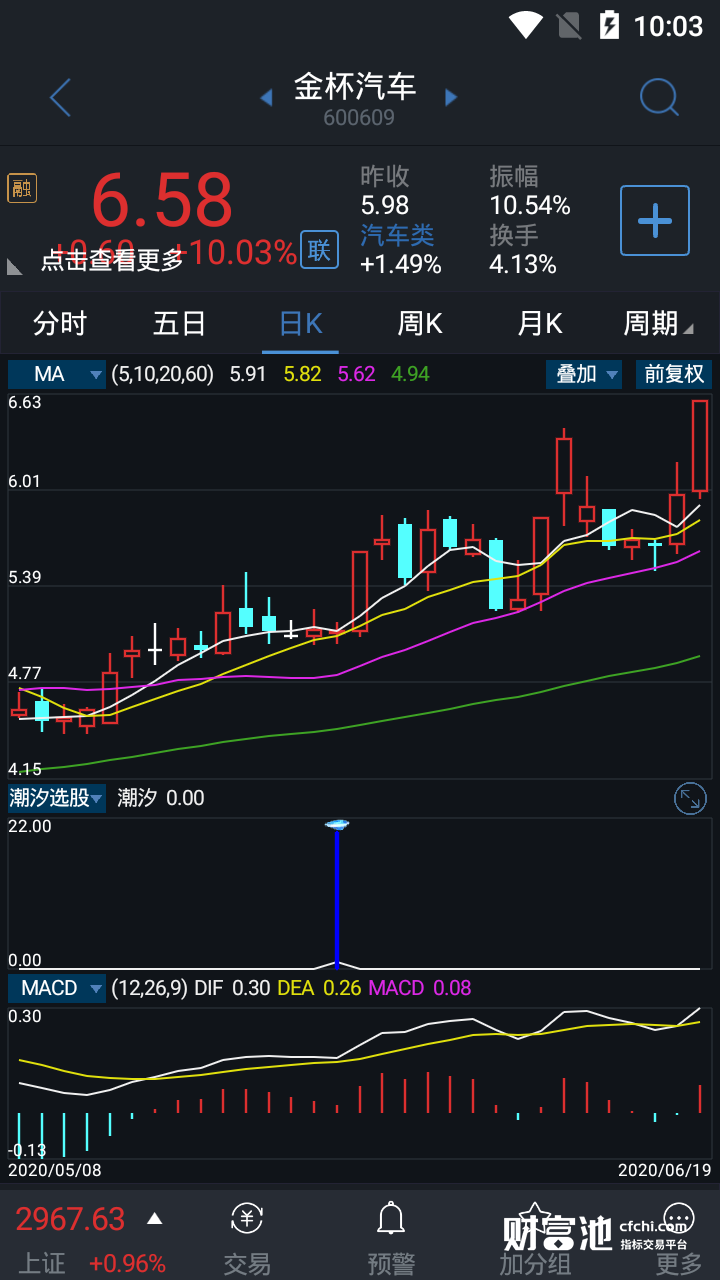This screenshot has width=720, height=1280.
Task: Expand the 周期 period selector
Action: point(657,324)
